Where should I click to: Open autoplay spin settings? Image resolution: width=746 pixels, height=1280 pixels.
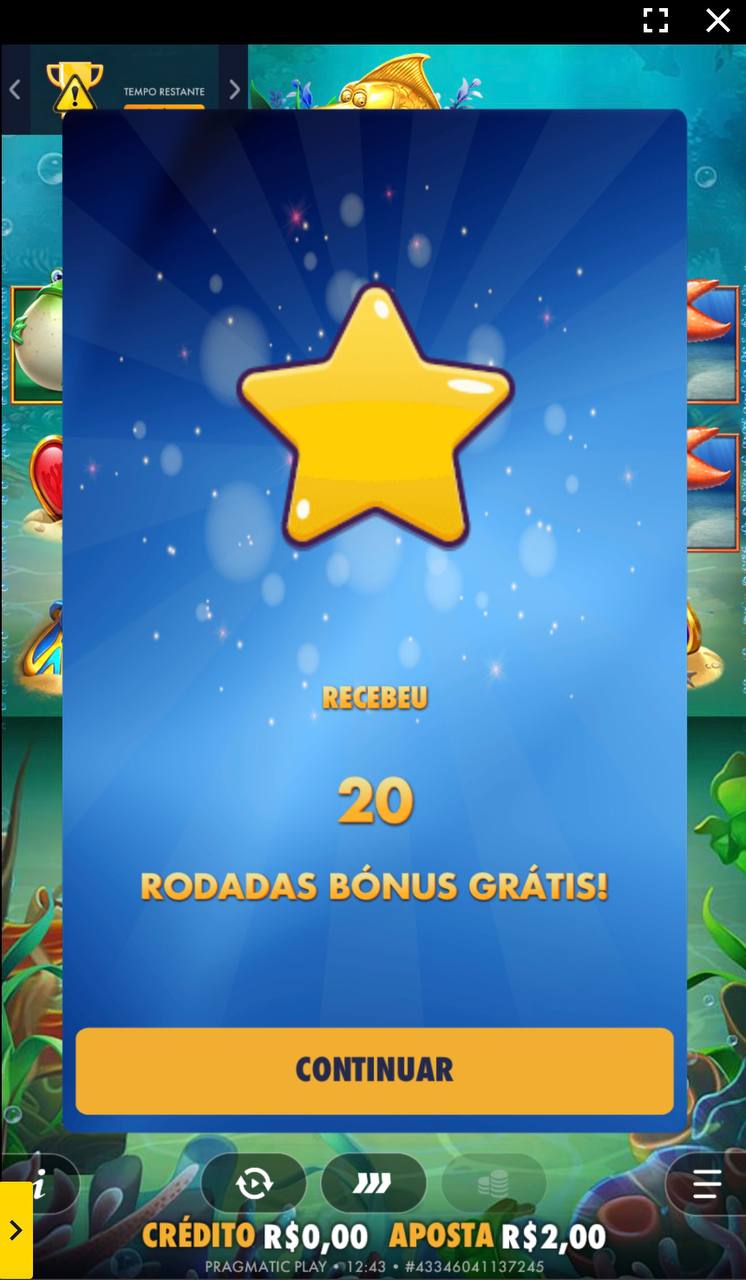(x=254, y=1184)
